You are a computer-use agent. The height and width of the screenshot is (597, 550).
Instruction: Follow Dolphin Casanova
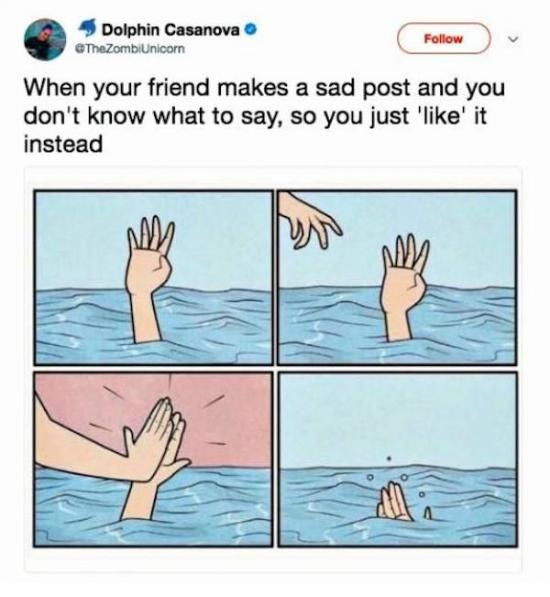444,38
